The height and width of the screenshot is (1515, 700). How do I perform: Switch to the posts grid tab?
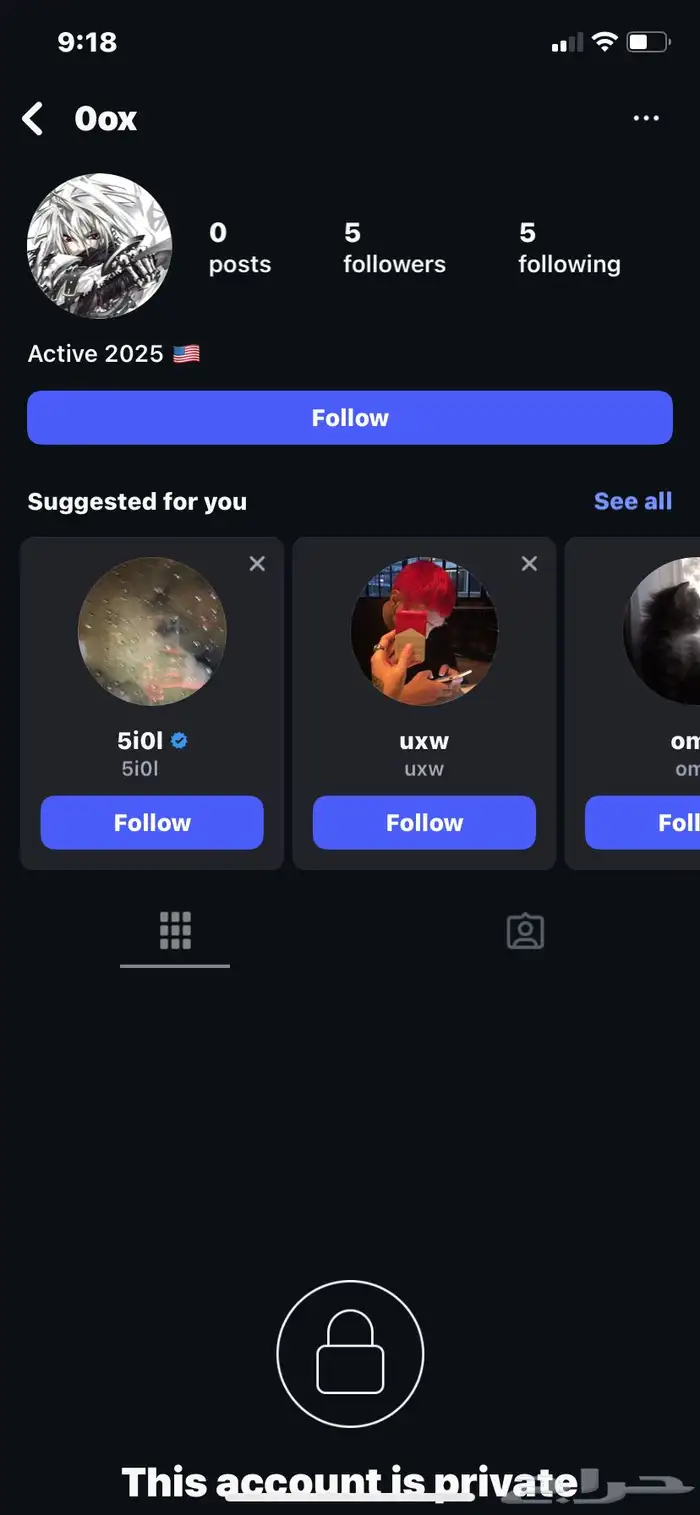click(175, 931)
